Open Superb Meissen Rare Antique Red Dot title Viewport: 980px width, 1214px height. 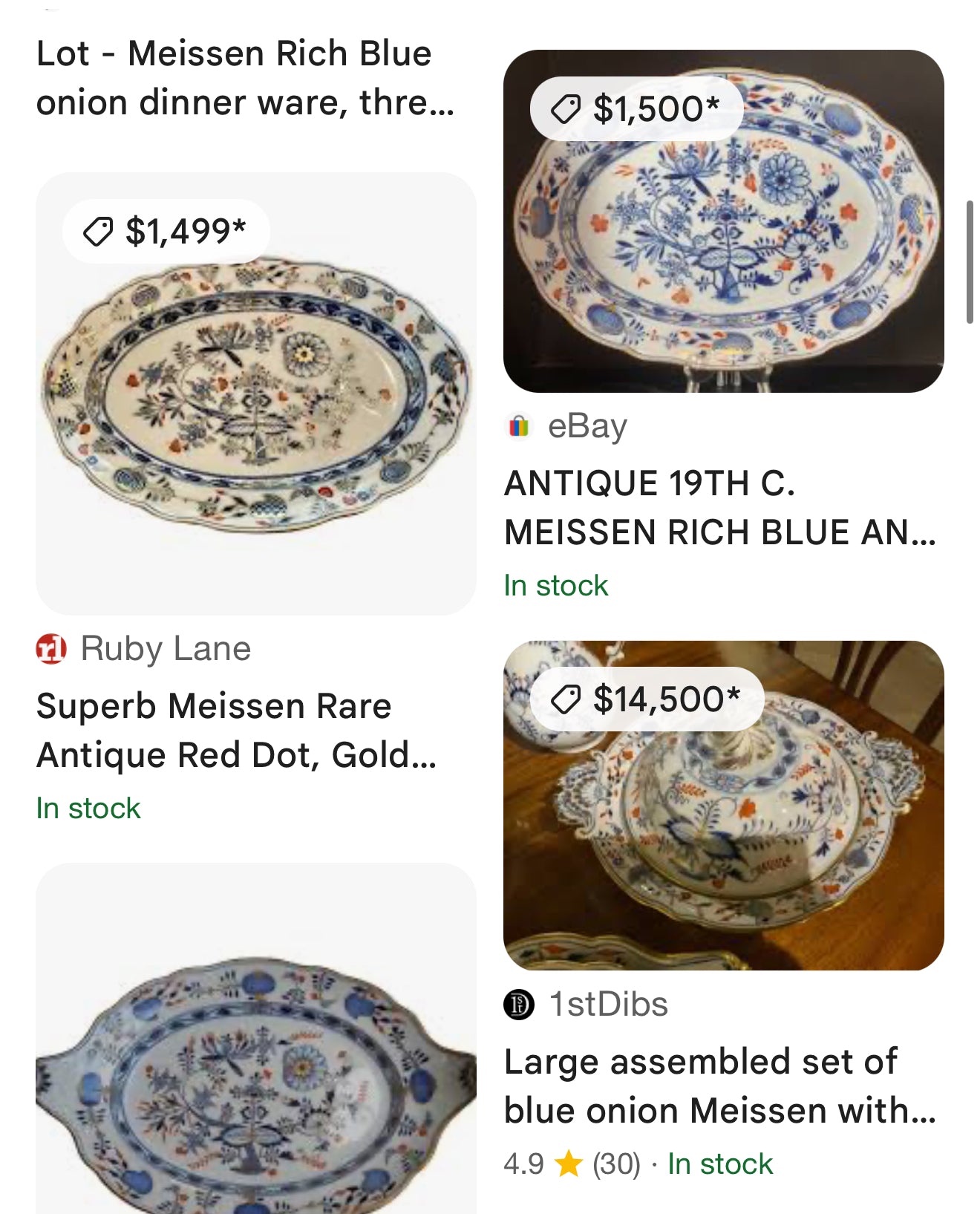point(236,730)
